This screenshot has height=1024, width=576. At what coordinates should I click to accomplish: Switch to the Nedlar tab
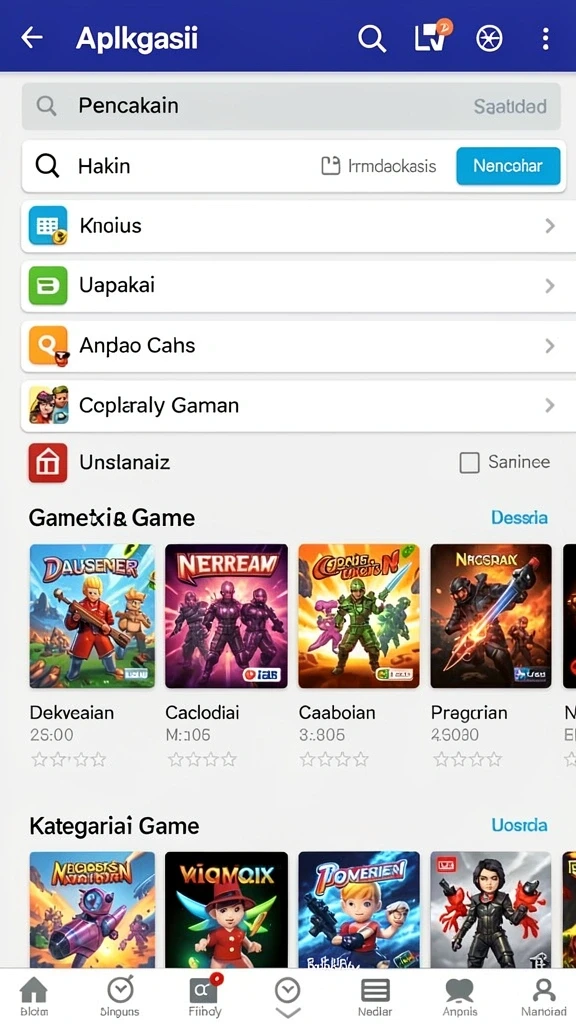point(375,997)
